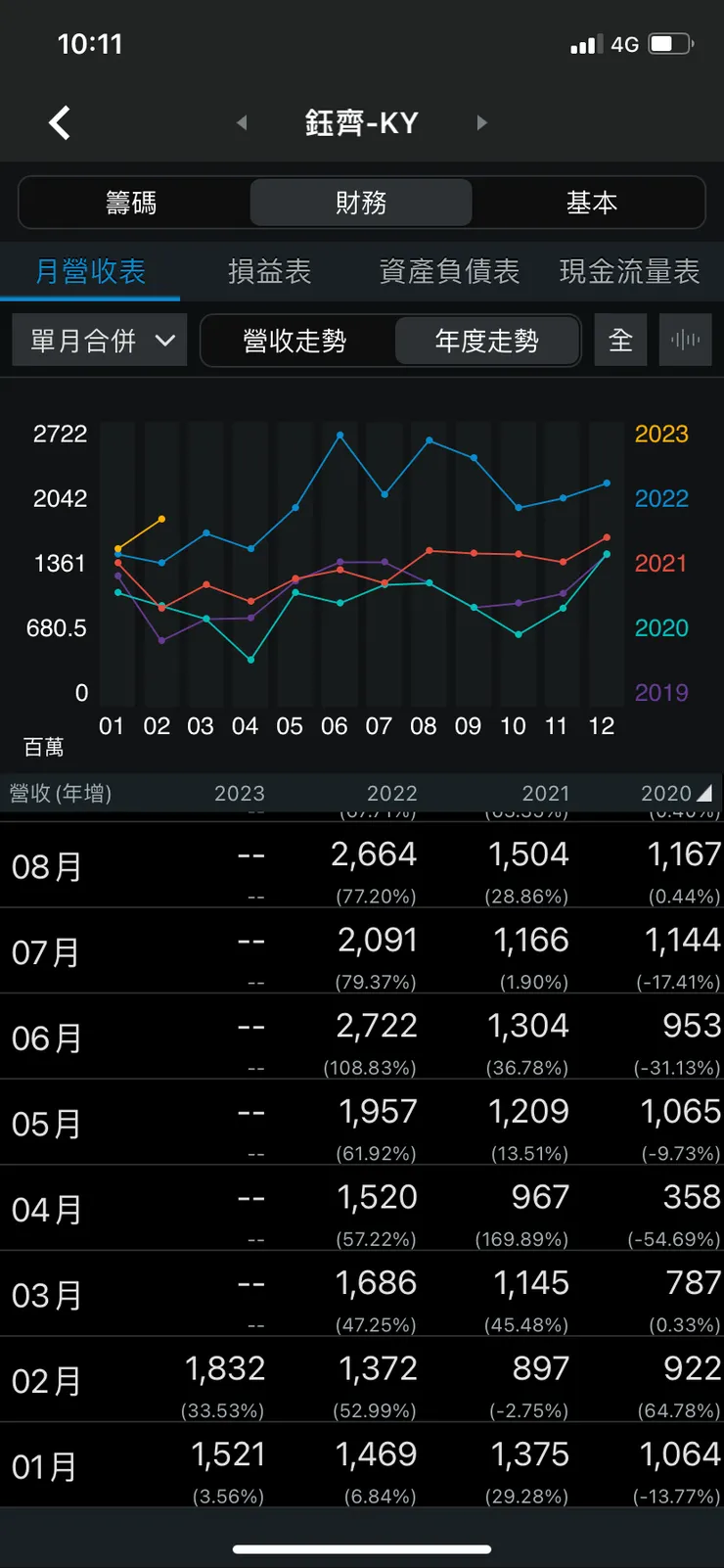Tap the back arrow icon
Screen dimensions: 724x1568
coord(59,121)
